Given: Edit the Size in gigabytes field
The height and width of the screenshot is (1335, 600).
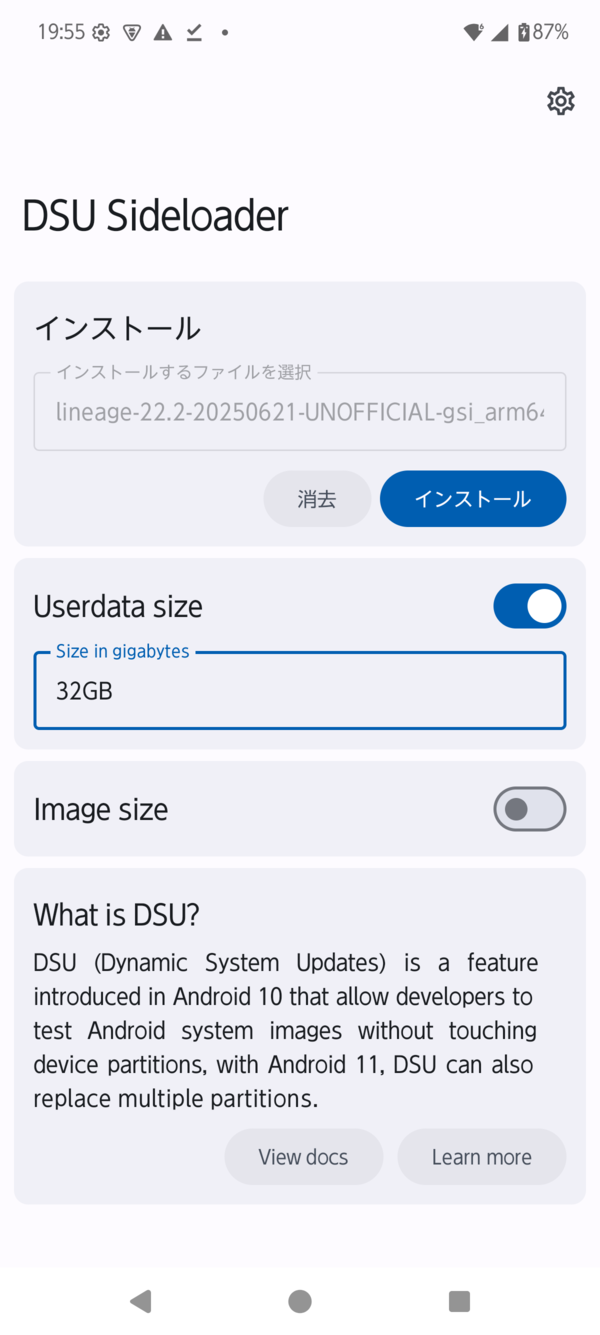Looking at the screenshot, I should tap(299, 691).
